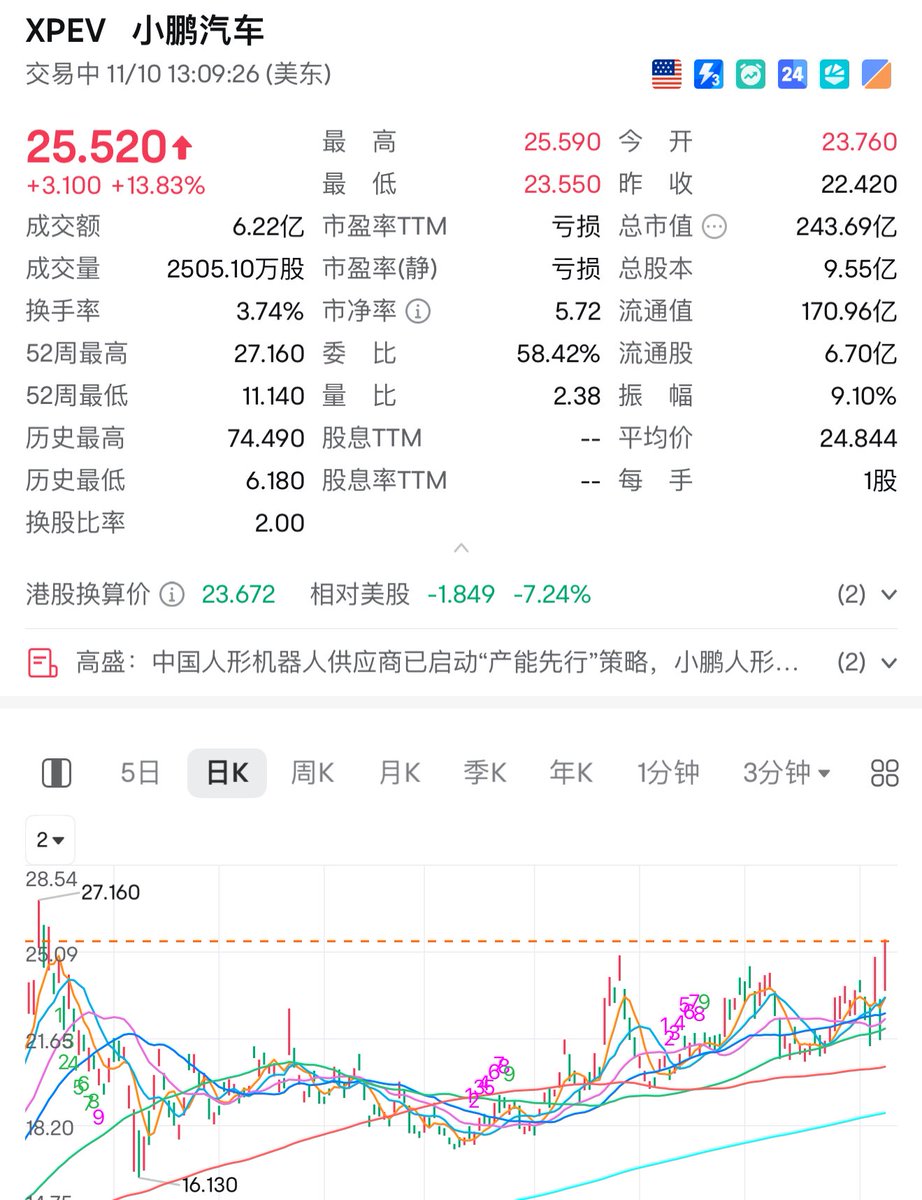Open the 月K monthly chart
The height and width of the screenshot is (1200, 922).
(399, 773)
